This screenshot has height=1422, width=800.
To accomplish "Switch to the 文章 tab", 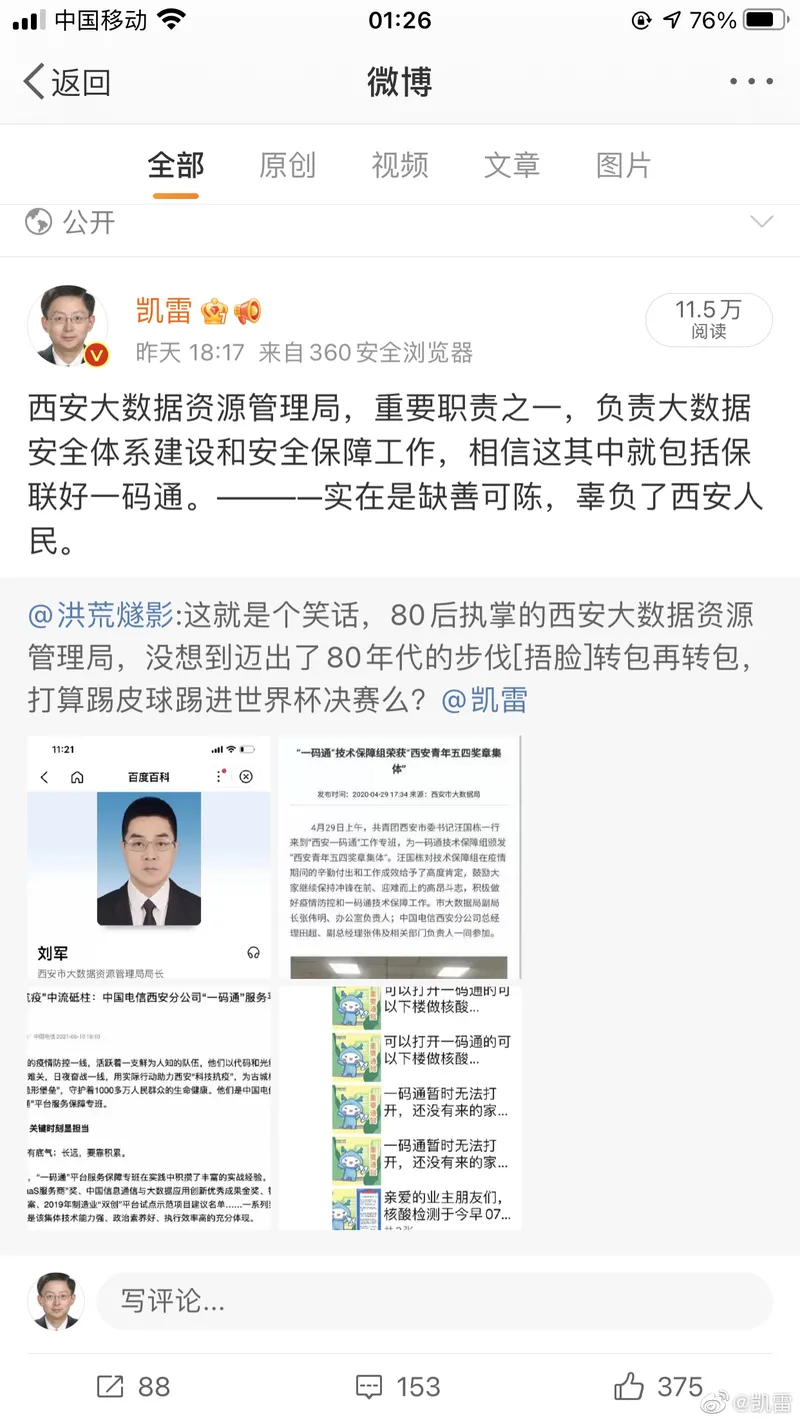I will pyautogui.click(x=512, y=165).
